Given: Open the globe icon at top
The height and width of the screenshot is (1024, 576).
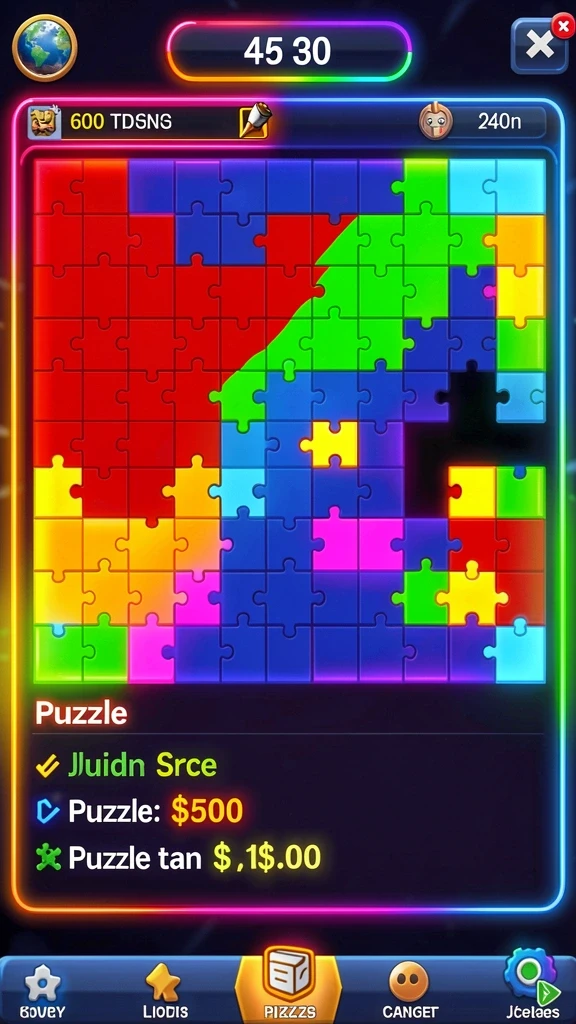Looking at the screenshot, I should coord(44,47).
